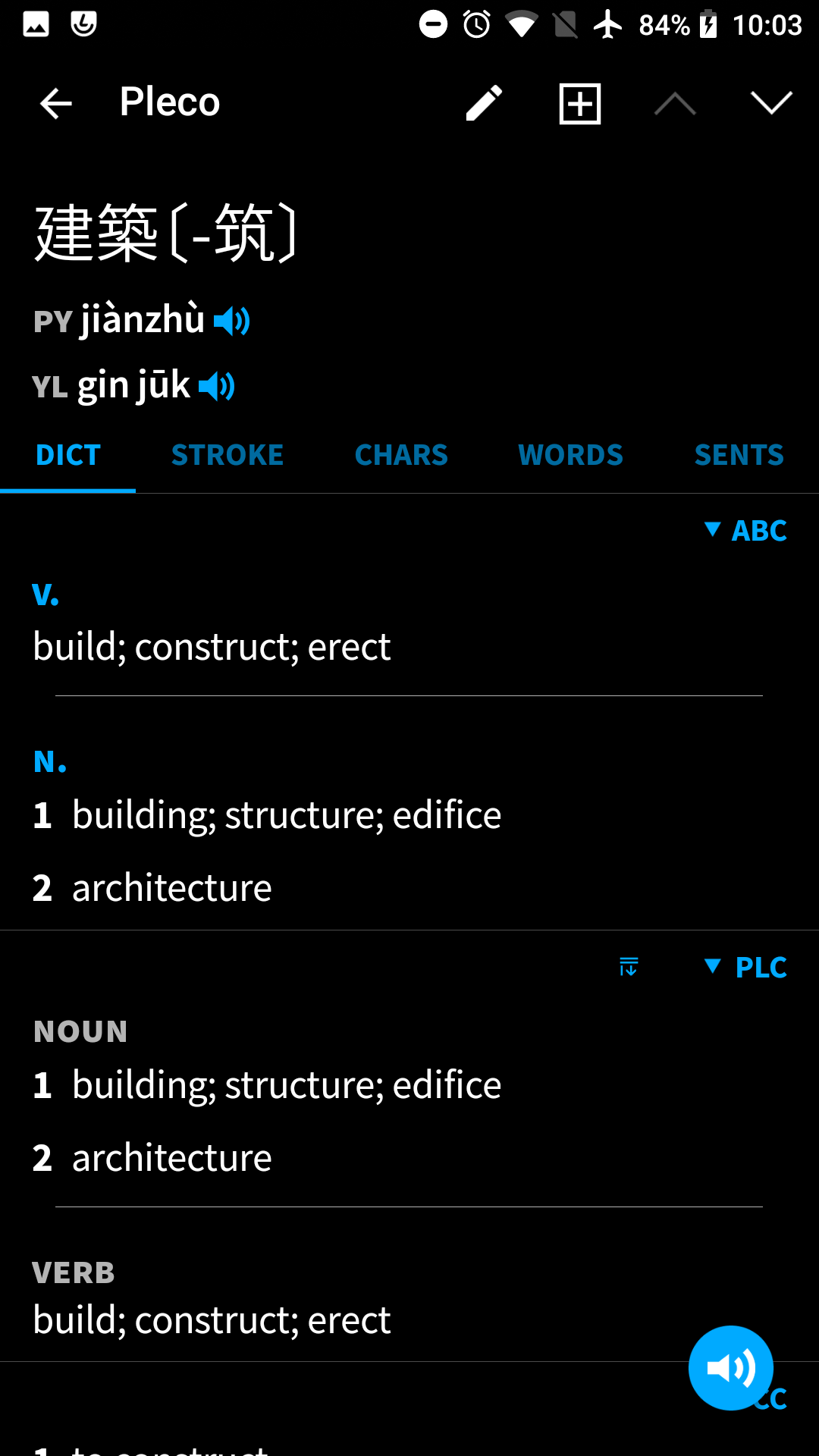Screen dimensions: 819x1456
Task: Edit this entry with the pencil icon
Action: 484,103
